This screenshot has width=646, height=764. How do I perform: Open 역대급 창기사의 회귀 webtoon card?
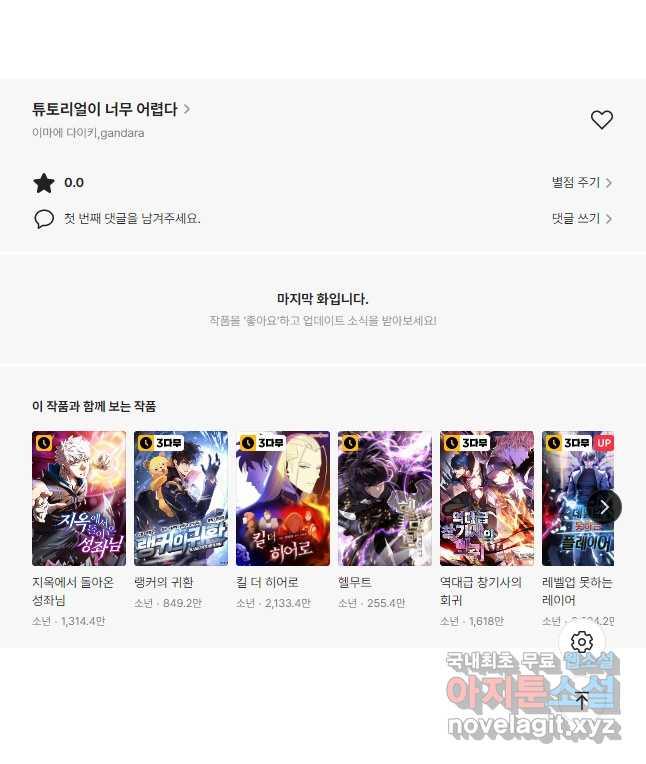pyautogui.click(x=487, y=498)
